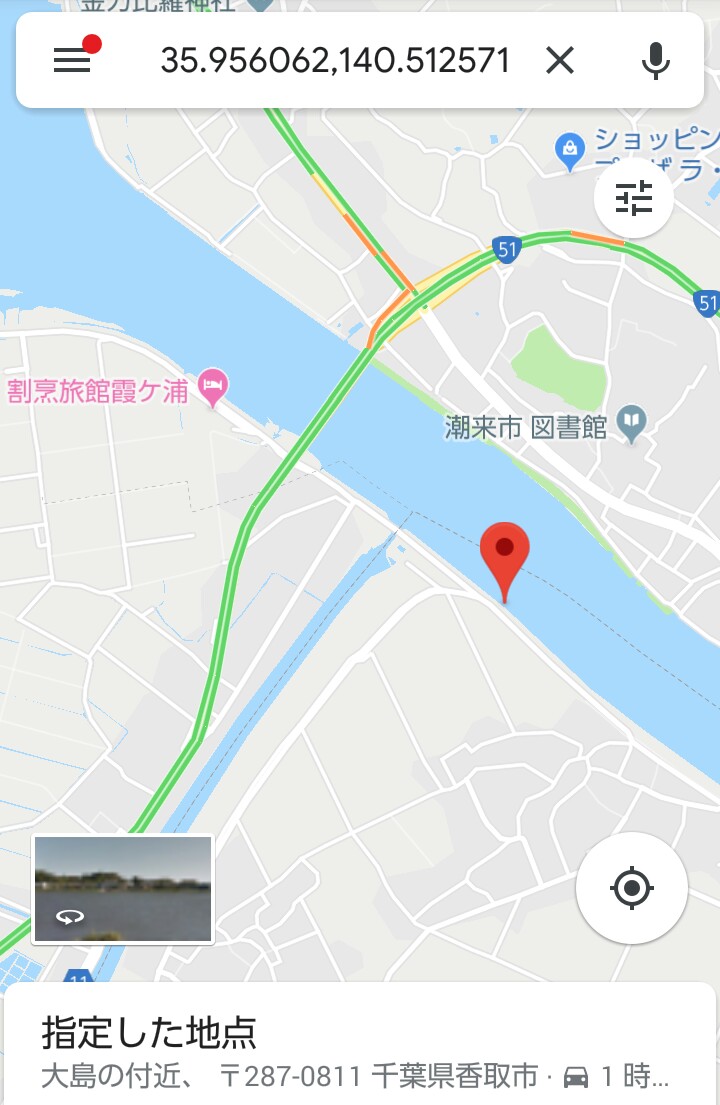The width and height of the screenshot is (720, 1105).
Task: Open the map layers and filter options
Action: click(633, 198)
